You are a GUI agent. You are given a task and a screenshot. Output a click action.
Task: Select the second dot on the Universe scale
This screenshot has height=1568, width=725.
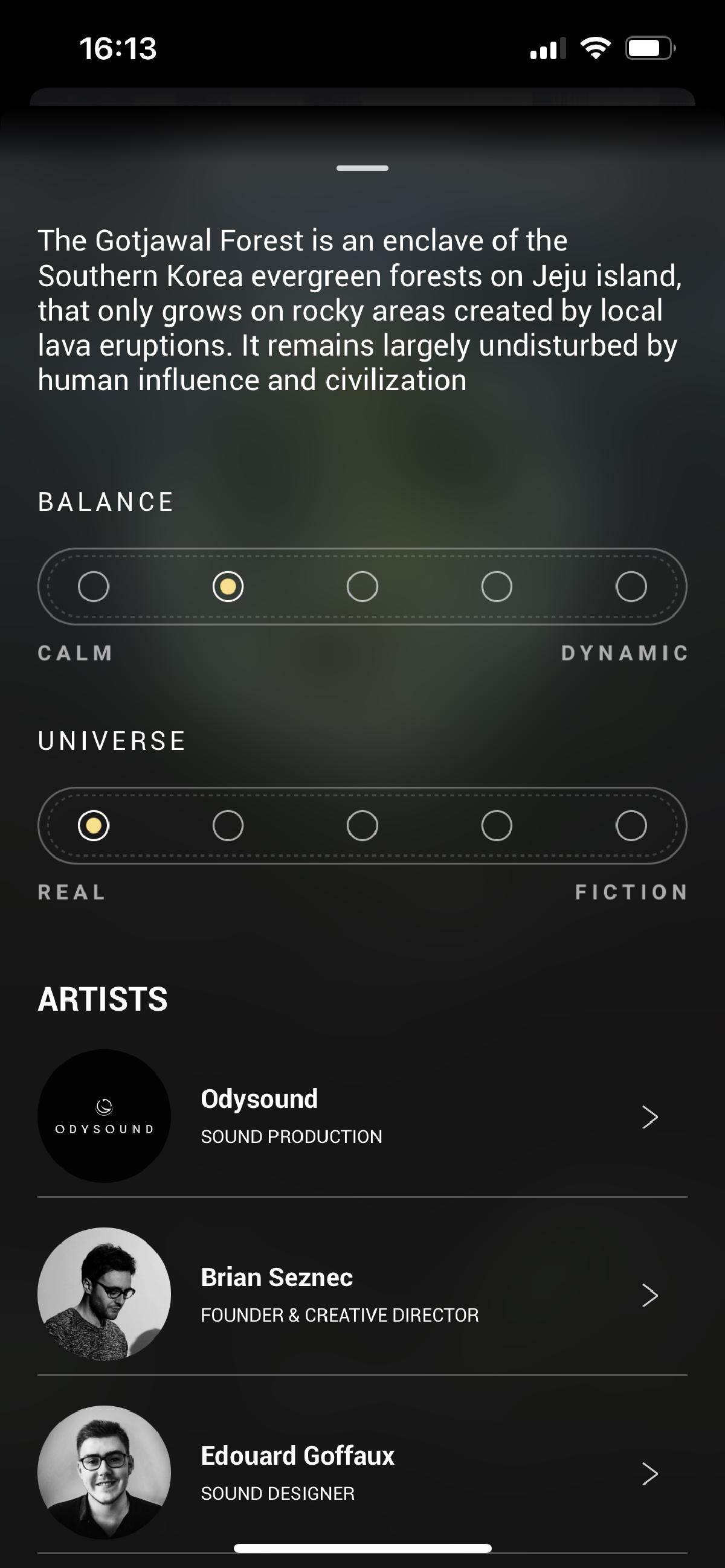coord(228,826)
